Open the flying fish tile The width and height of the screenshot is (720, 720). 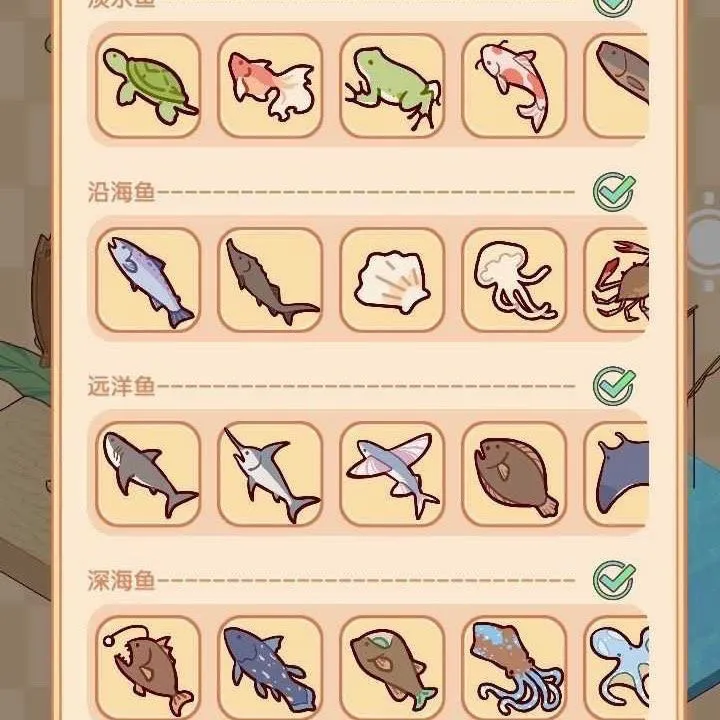pyautogui.click(x=392, y=473)
